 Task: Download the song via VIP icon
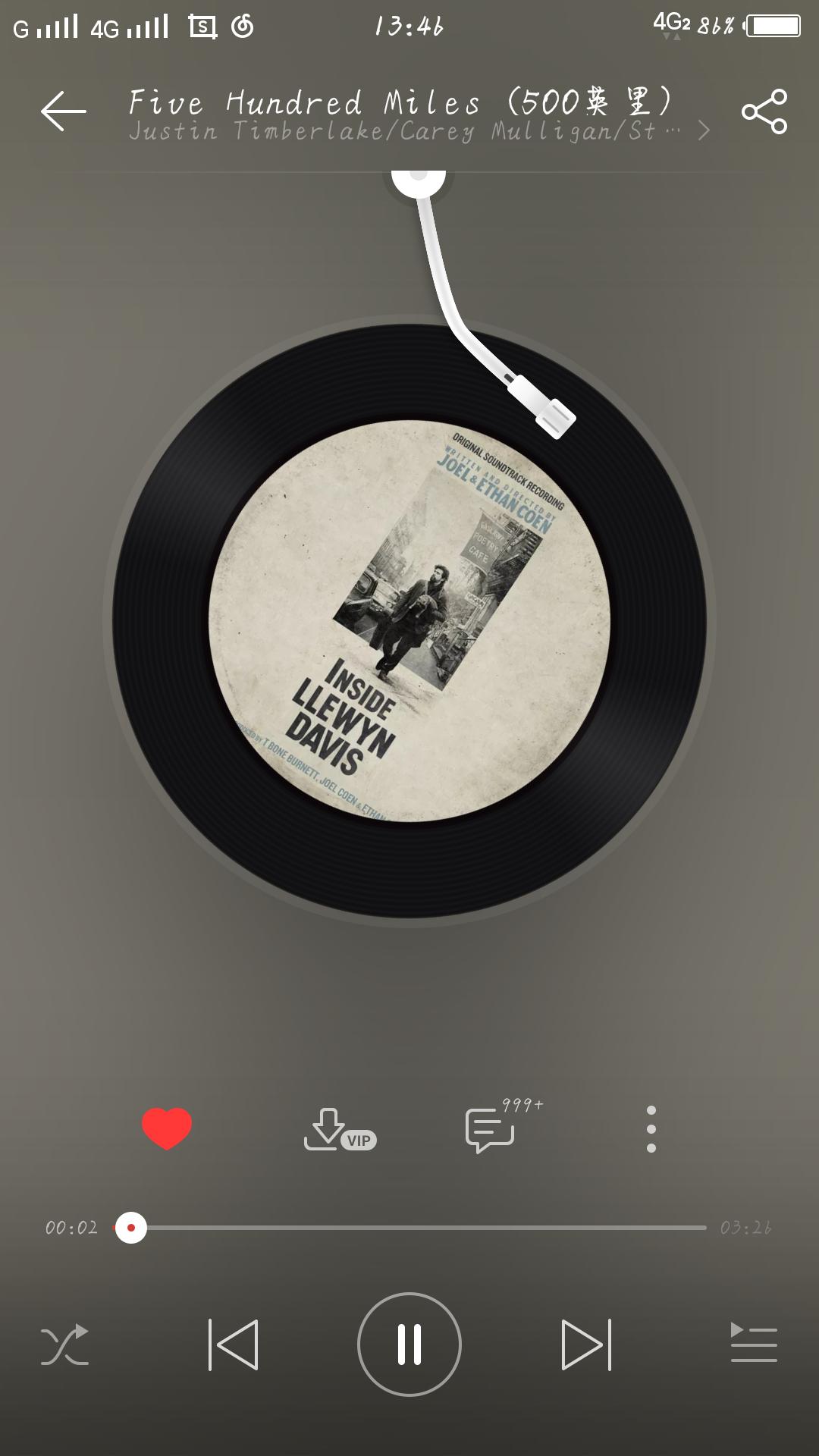click(338, 1130)
